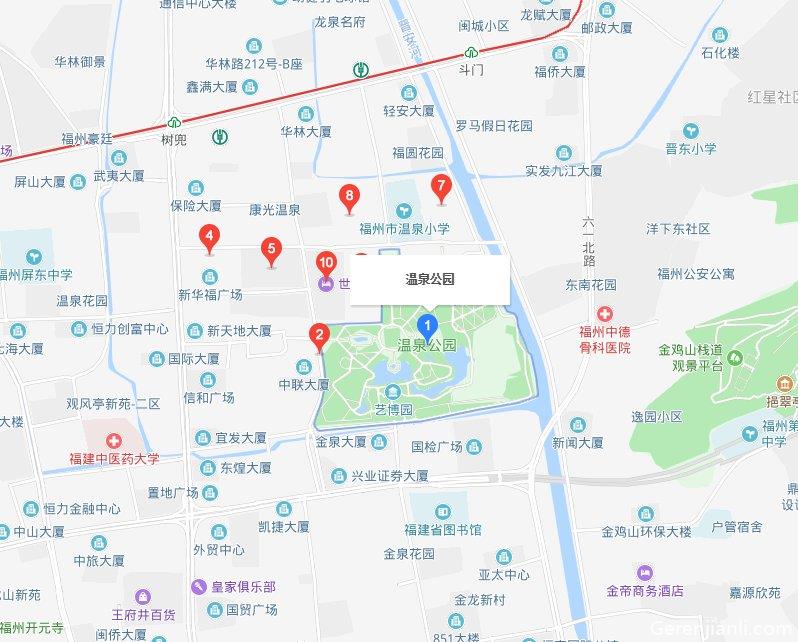The image size is (798, 642).
Task: Select red map marker number 2
Action: 319,336
